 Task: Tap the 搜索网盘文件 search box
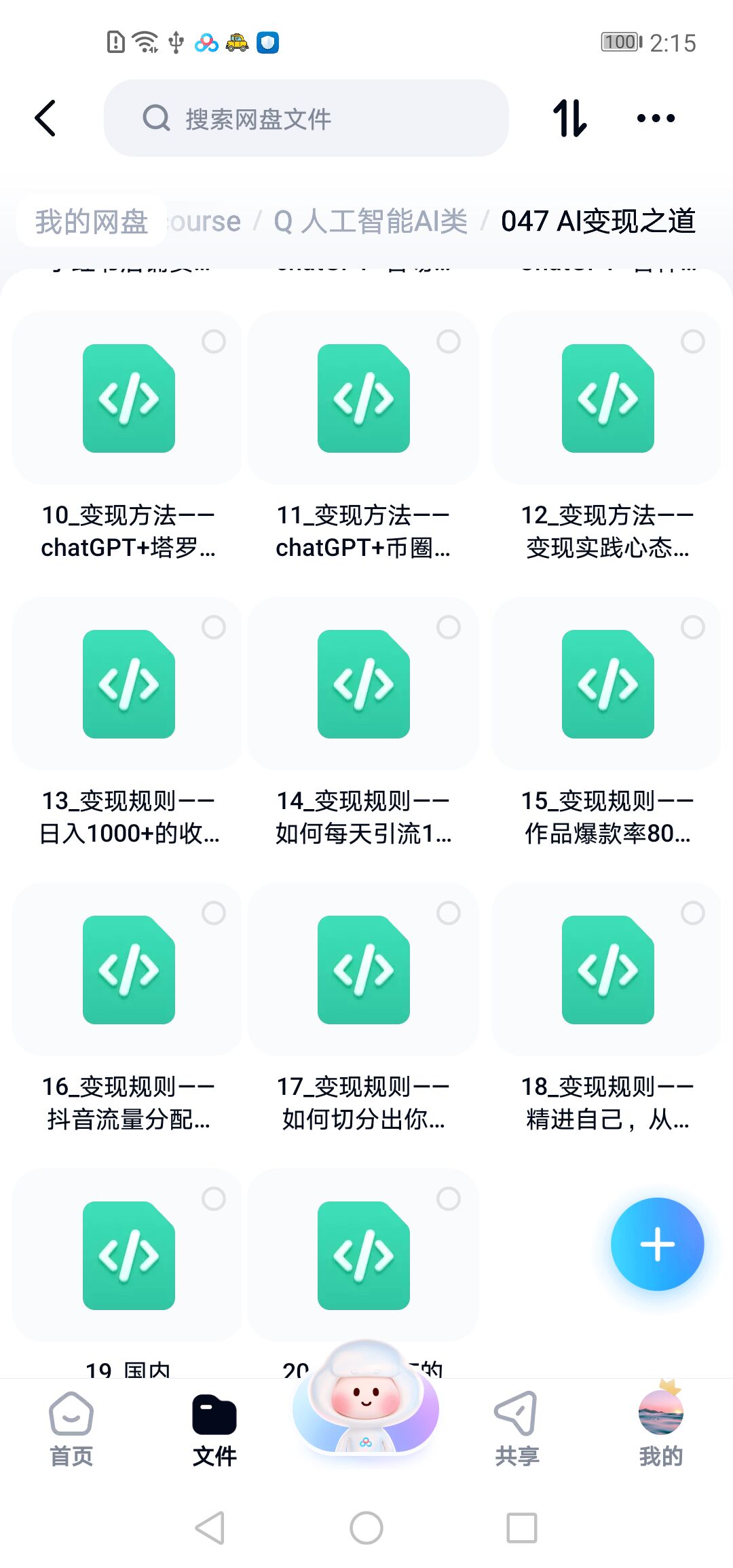click(305, 119)
